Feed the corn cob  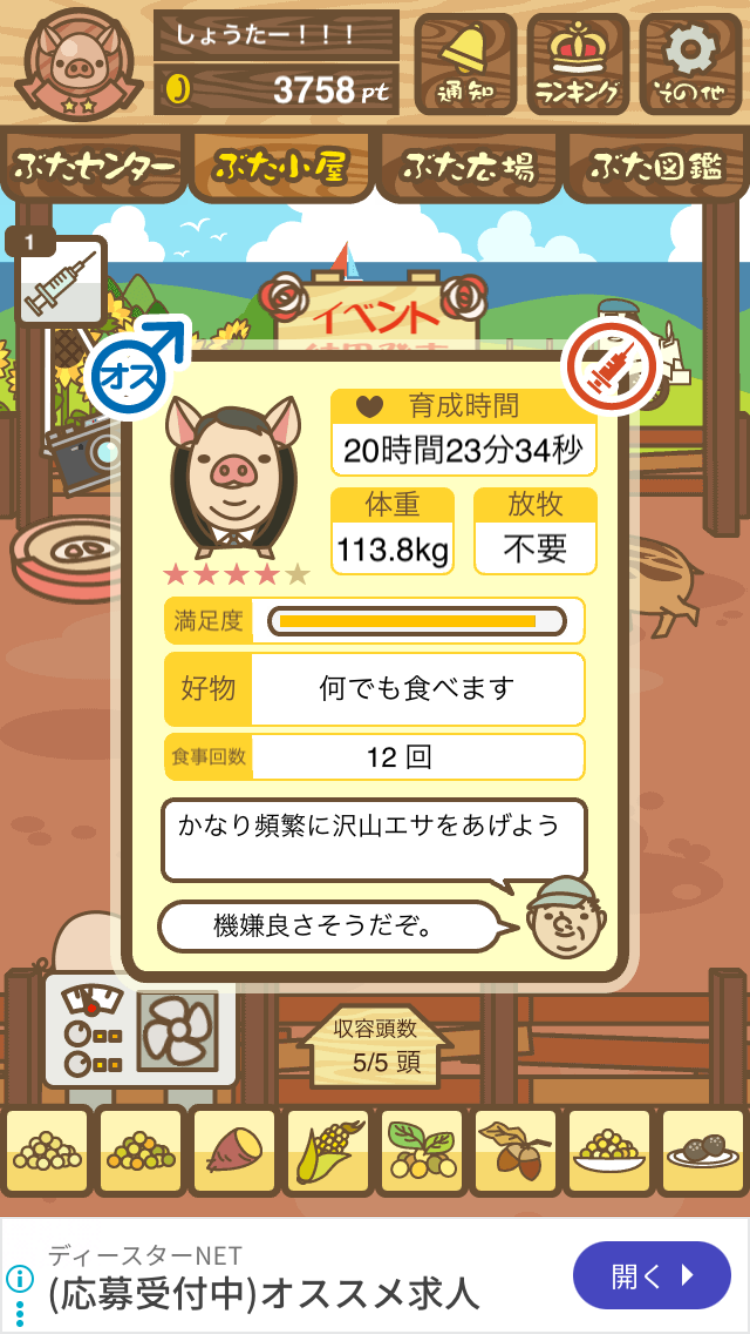[x=328, y=1152]
